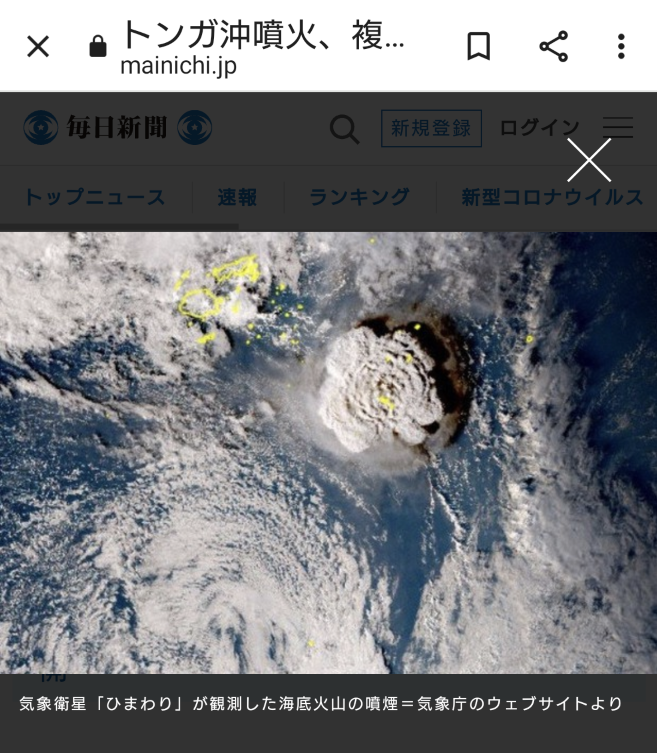Close the browser custom tab
Screen dimensions: 657x753
pos(37,46)
